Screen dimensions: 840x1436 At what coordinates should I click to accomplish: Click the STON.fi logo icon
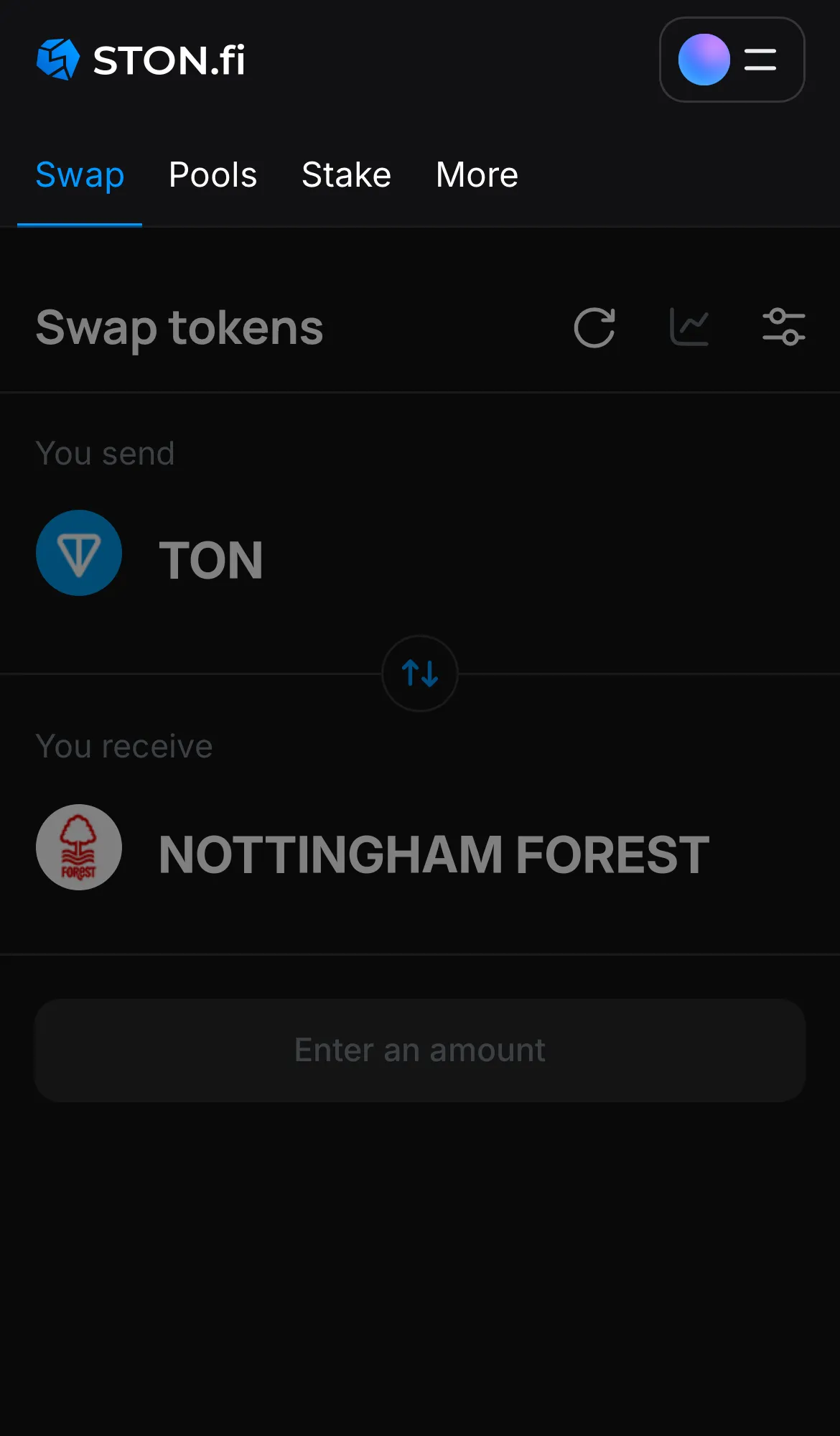point(59,60)
